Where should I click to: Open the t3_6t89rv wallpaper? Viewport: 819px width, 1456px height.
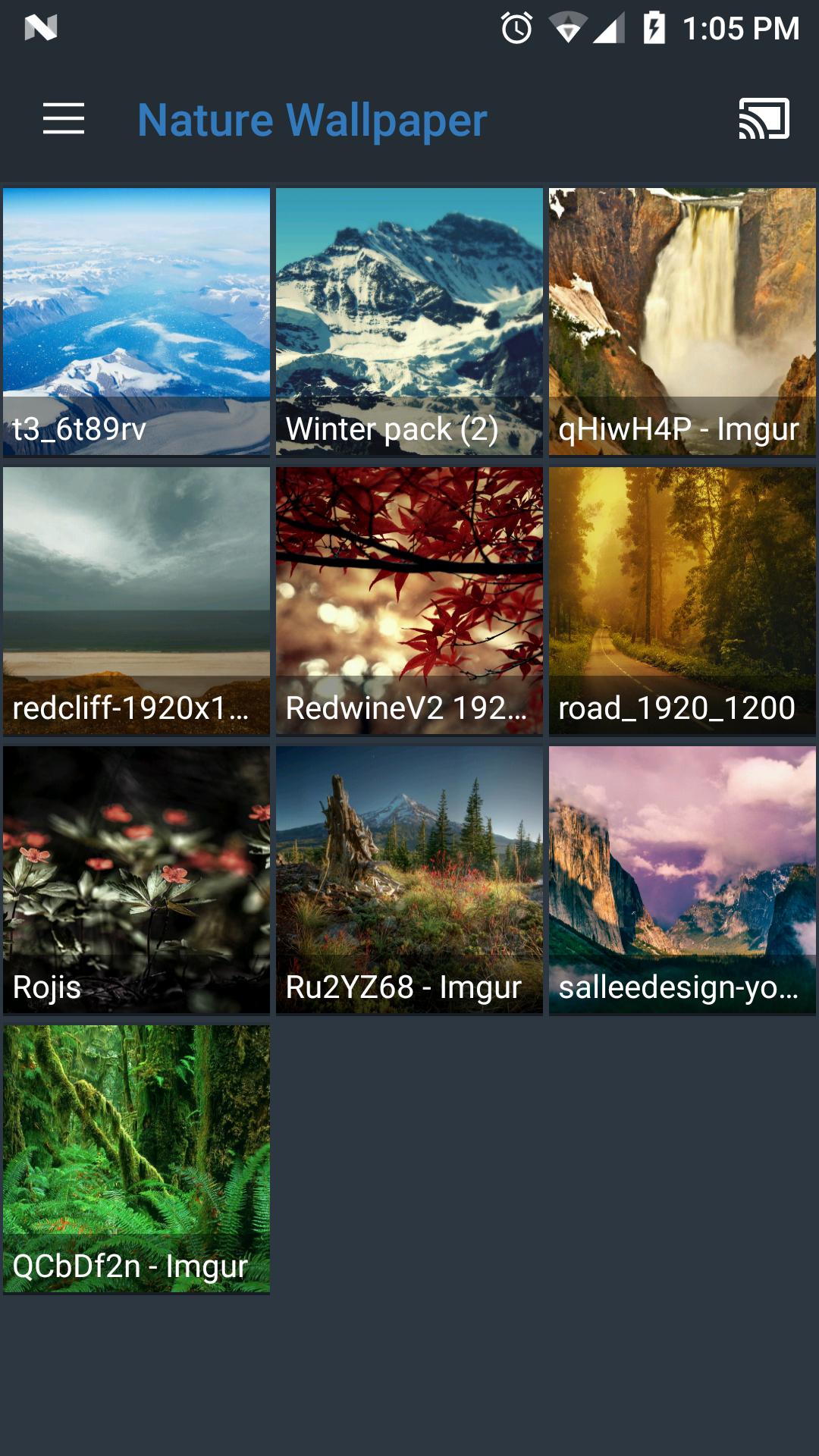tap(136, 322)
